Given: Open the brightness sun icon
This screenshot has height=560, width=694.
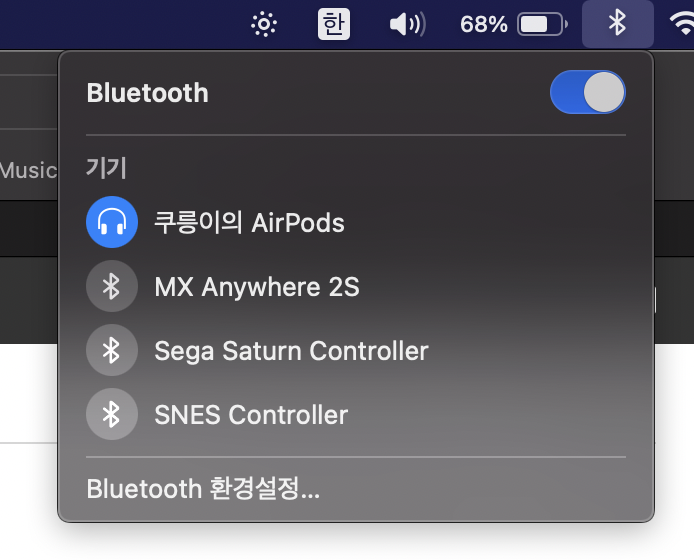Looking at the screenshot, I should (264, 24).
